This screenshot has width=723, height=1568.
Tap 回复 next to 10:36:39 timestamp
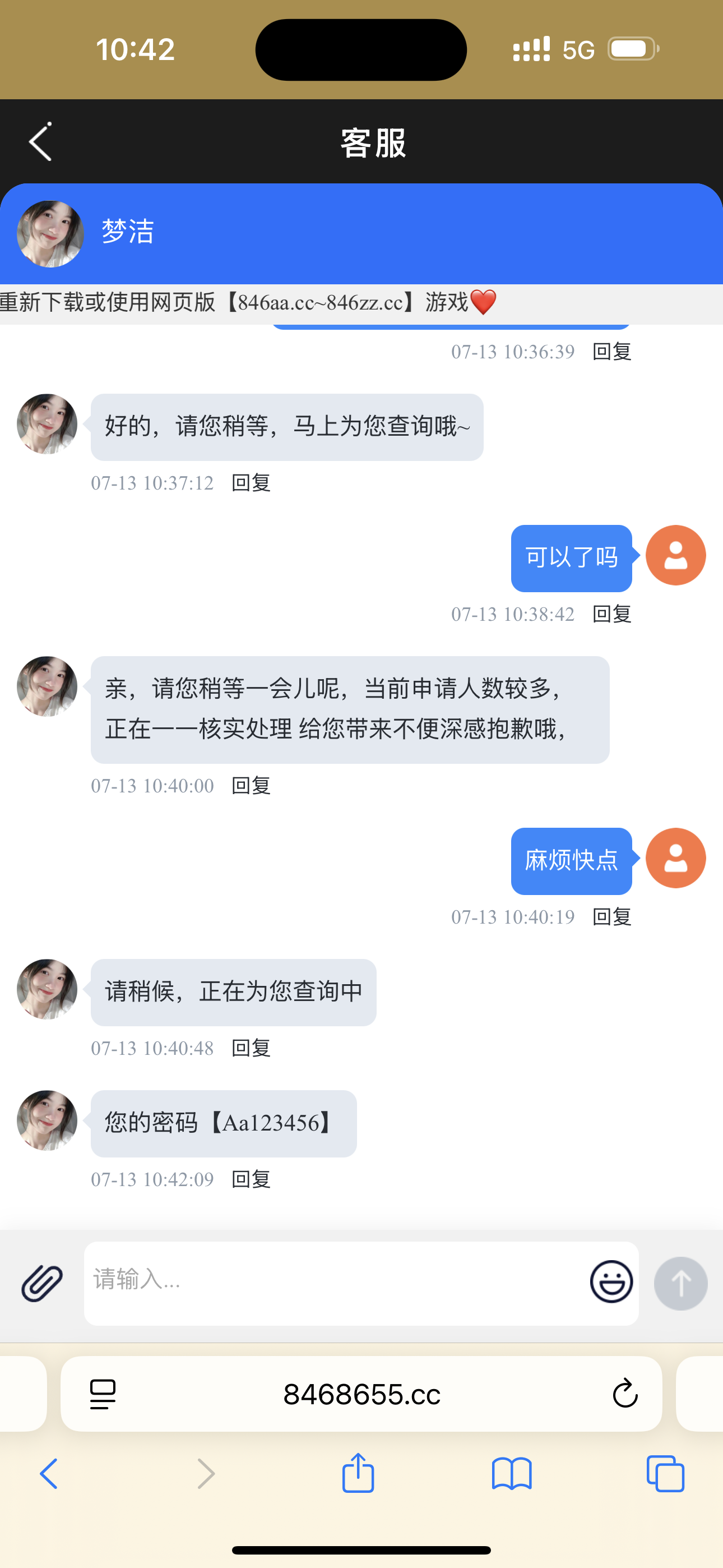pos(611,351)
